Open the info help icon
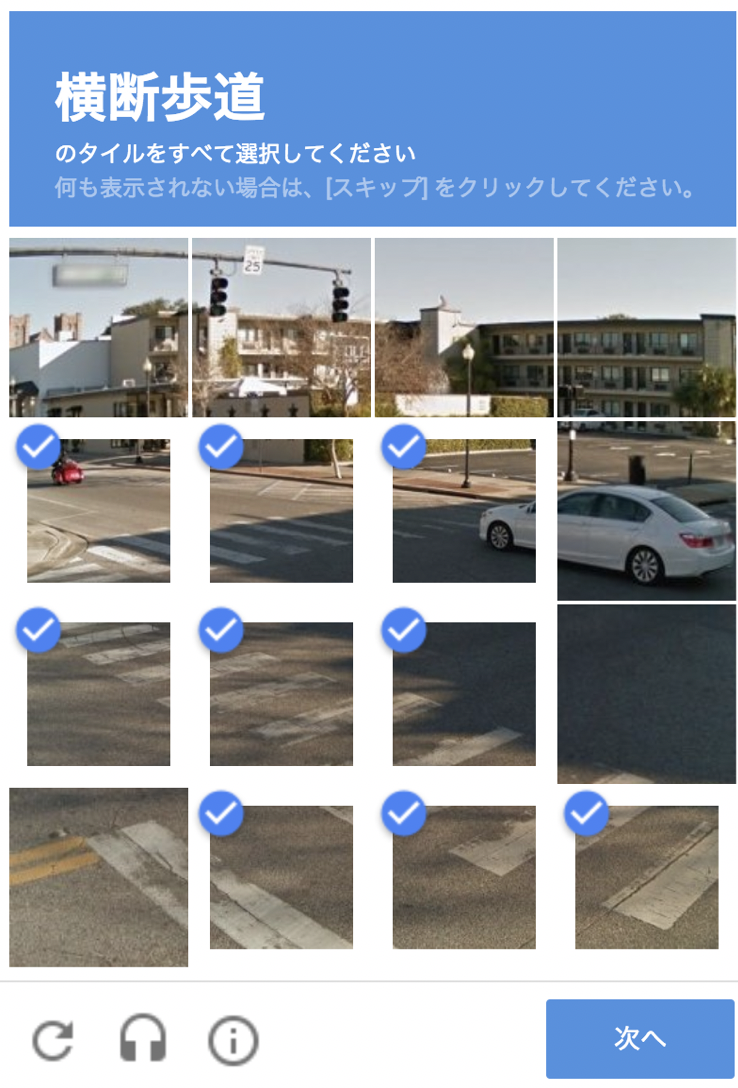Image resolution: width=738 pixels, height=1088 pixels. [233, 1040]
